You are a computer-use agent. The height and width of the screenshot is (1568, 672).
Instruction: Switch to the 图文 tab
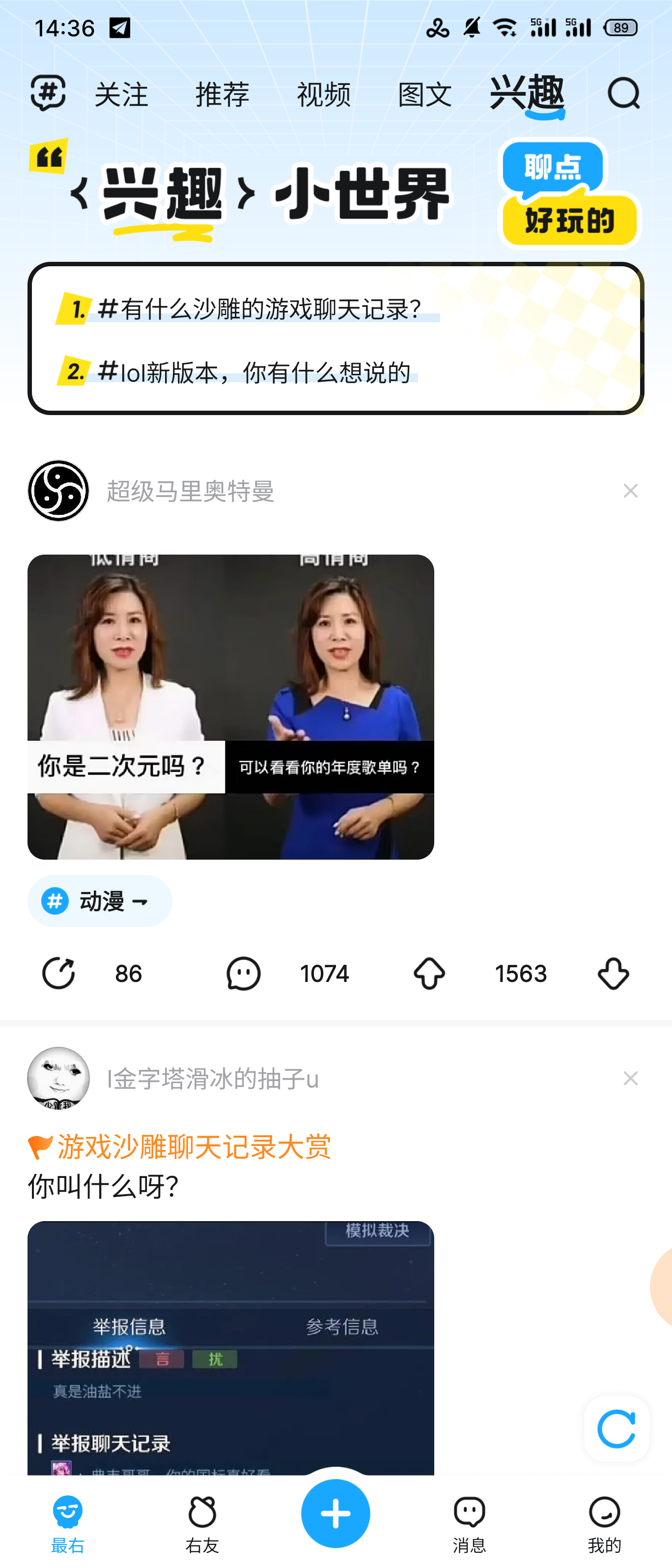424,95
